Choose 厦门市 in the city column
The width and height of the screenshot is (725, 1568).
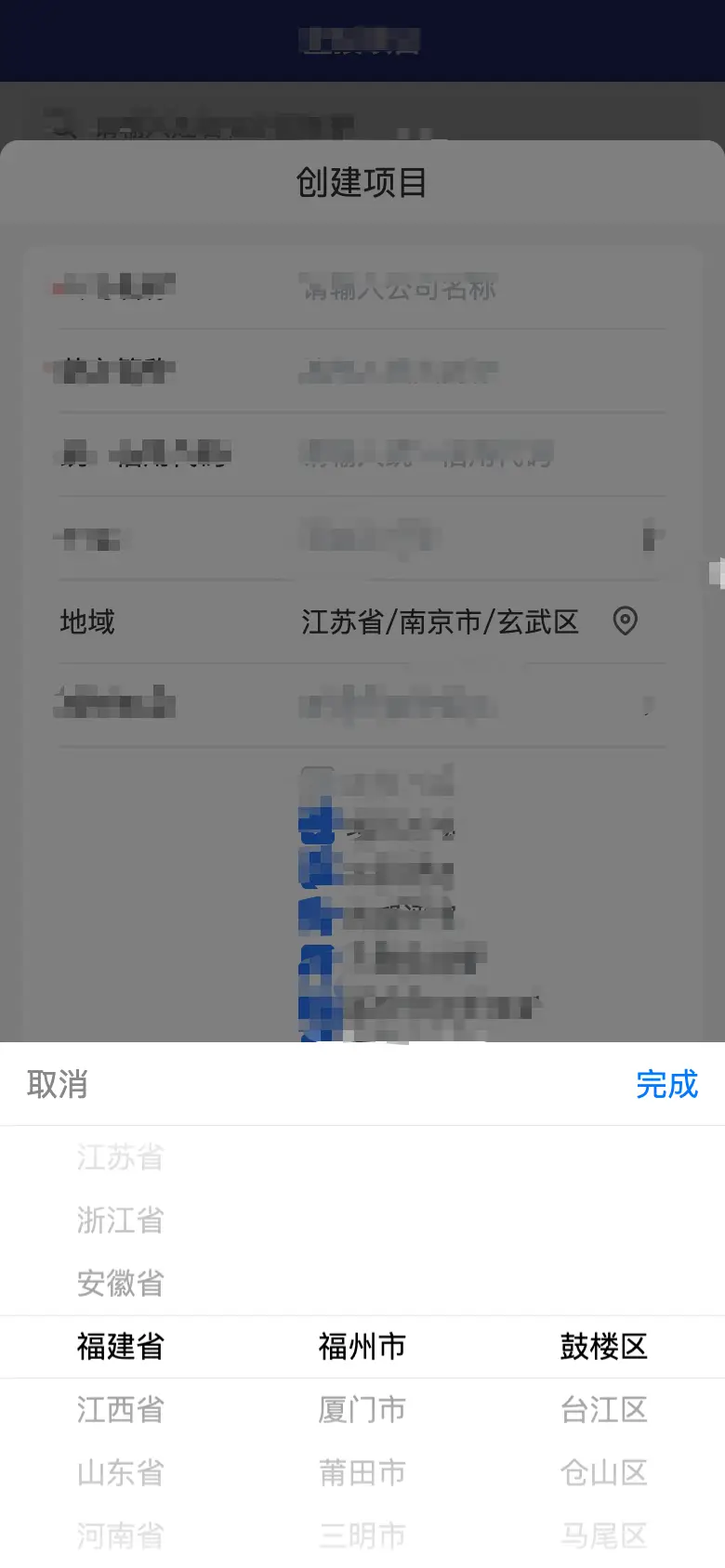(362, 1409)
